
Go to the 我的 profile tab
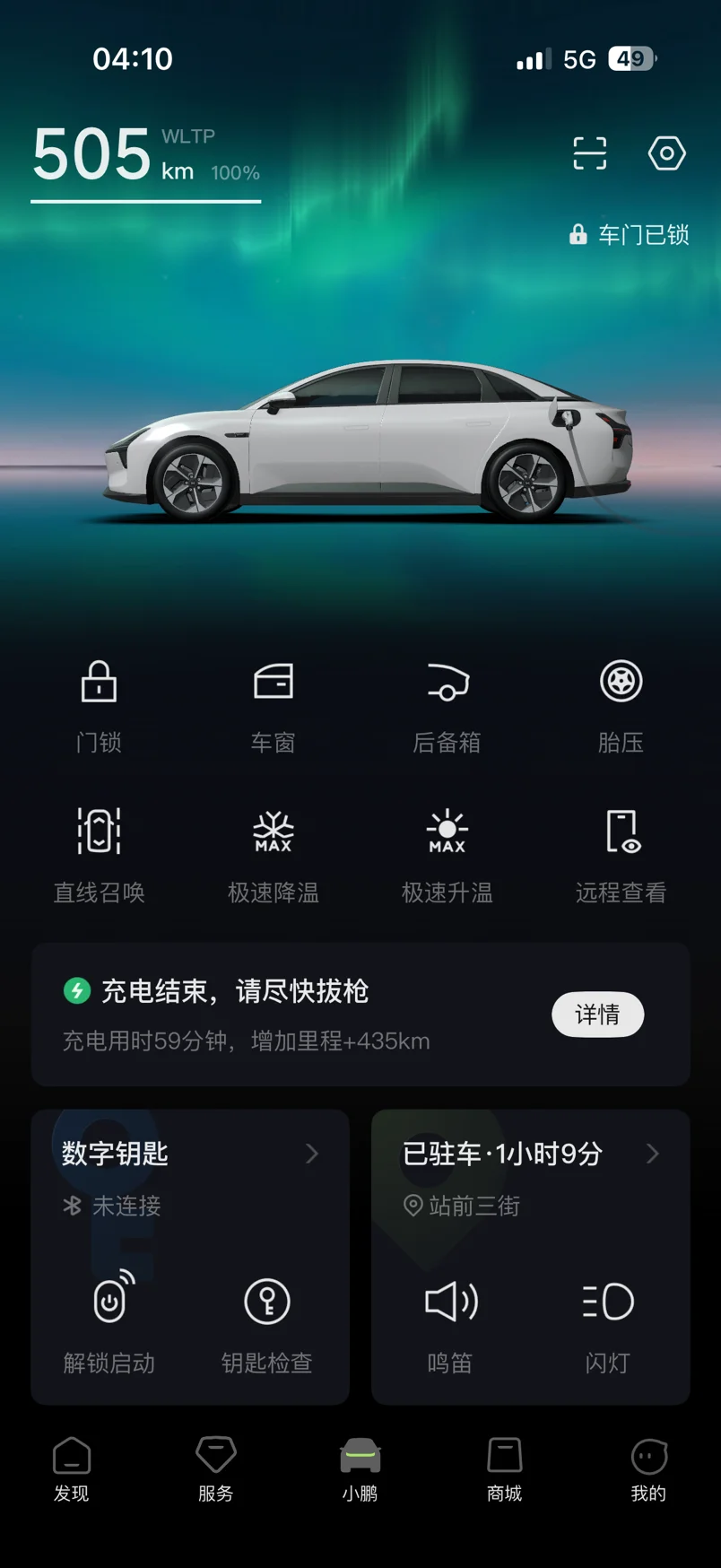coord(648,1468)
